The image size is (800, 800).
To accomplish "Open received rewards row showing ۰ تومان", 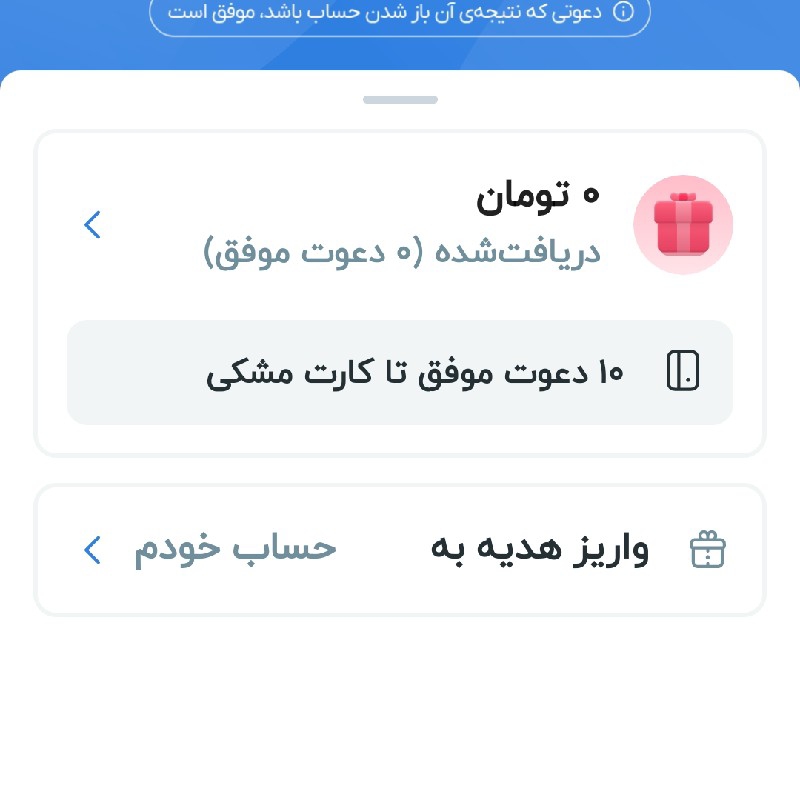I will pyautogui.click(x=400, y=225).
